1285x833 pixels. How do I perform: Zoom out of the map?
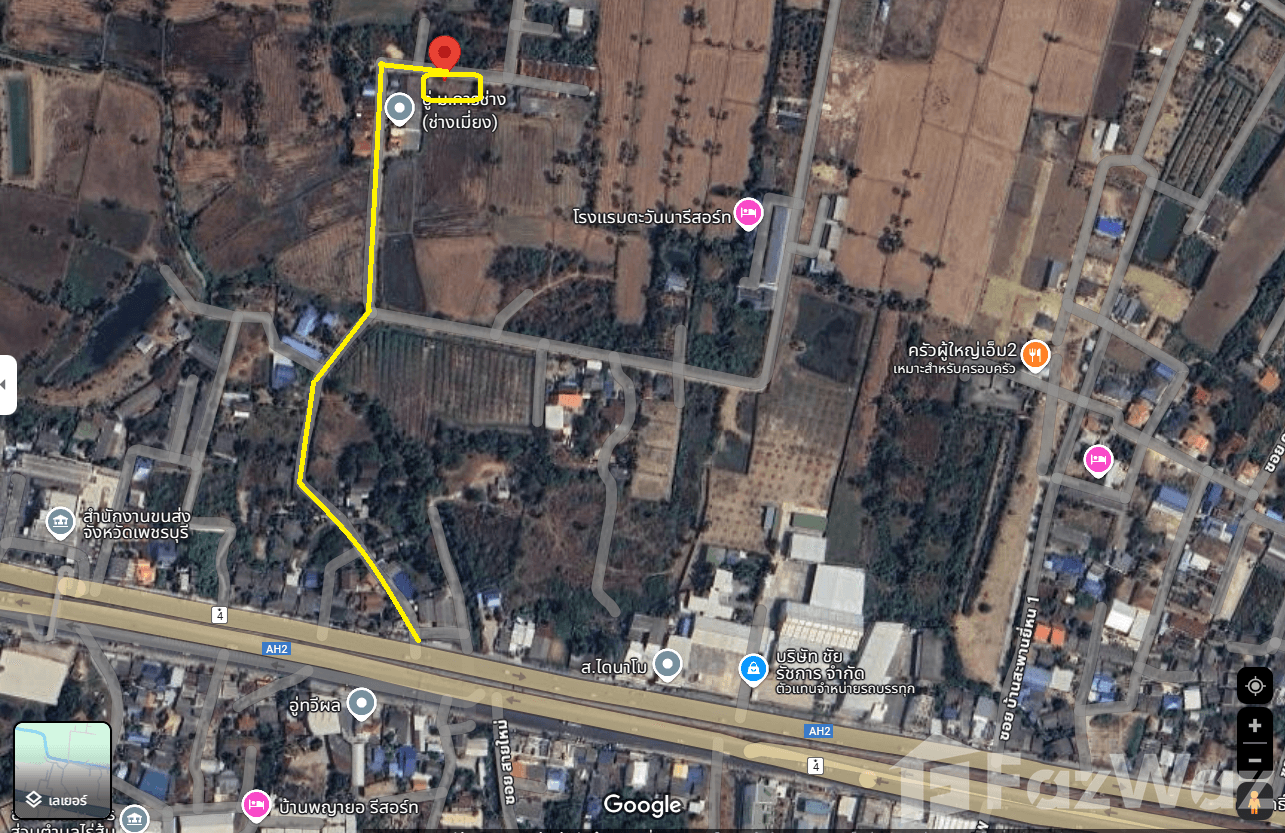pos(1254,762)
